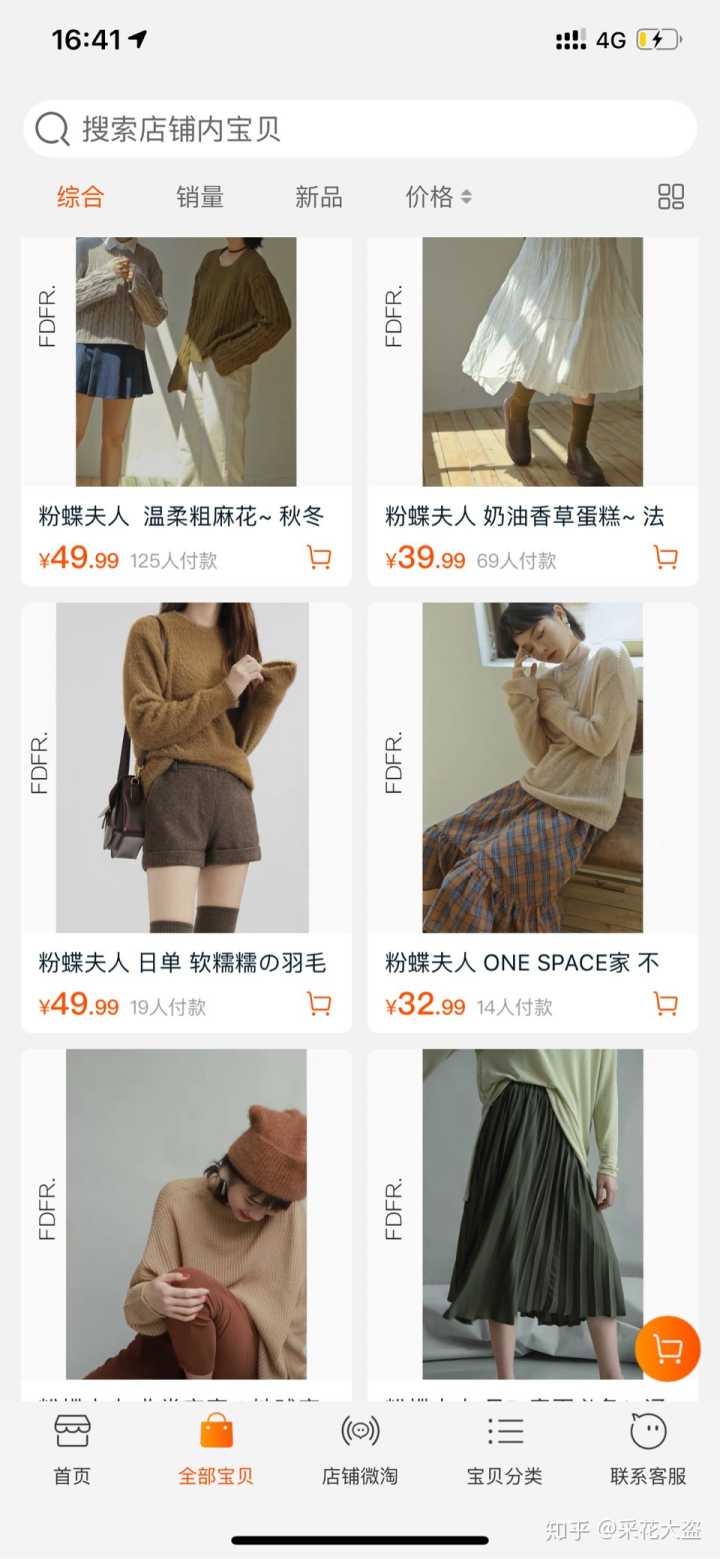Sort items by 价格
The width and height of the screenshot is (720, 1559).
[x=437, y=197]
